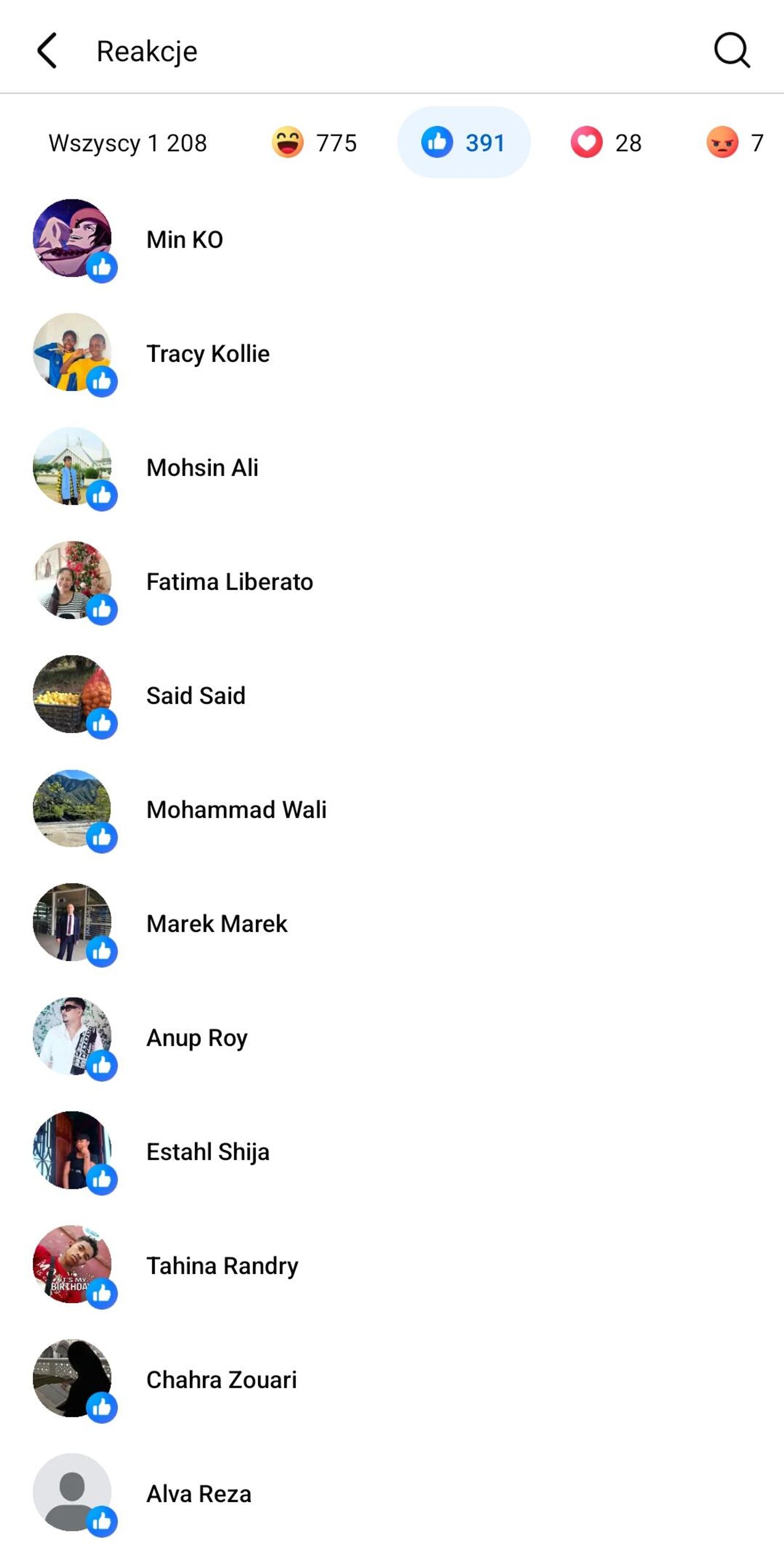Show the 775 haha reactions tab
Screen dimensions: 784x1563
pos(314,143)
